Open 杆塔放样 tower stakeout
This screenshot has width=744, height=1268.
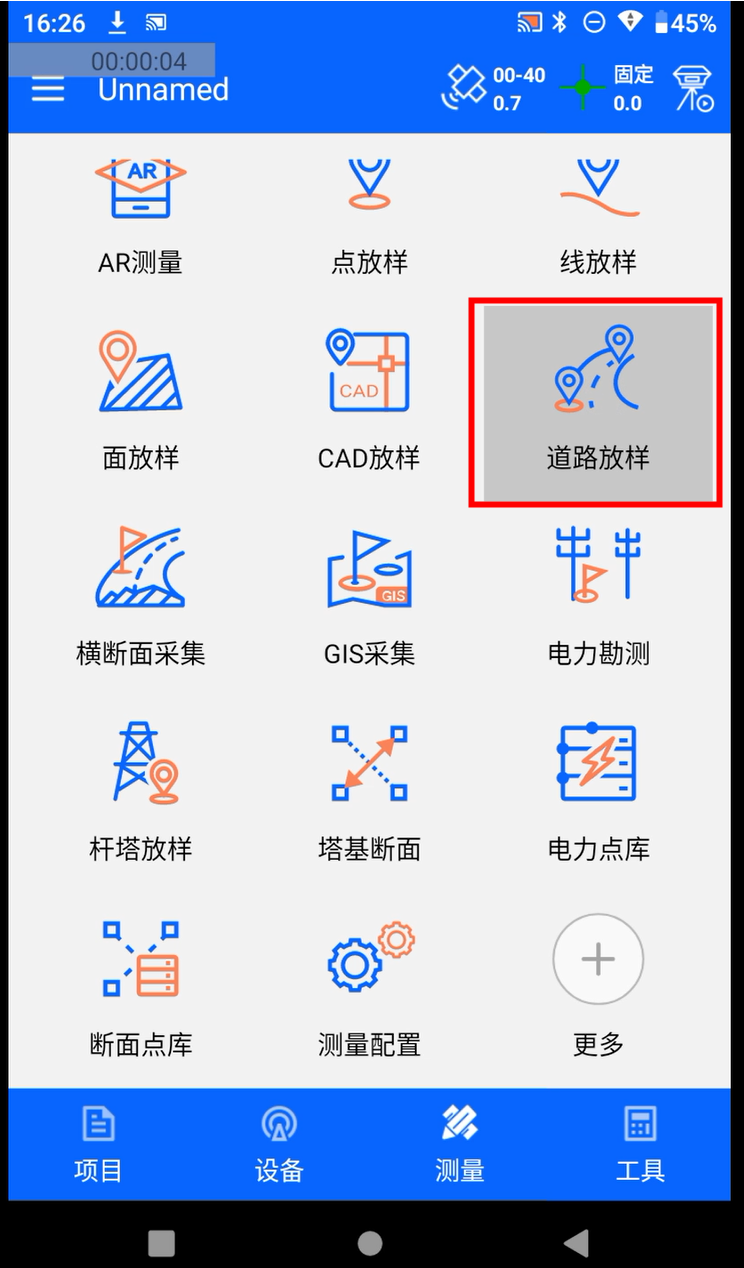pyautogui.click(x=140, y=792)
